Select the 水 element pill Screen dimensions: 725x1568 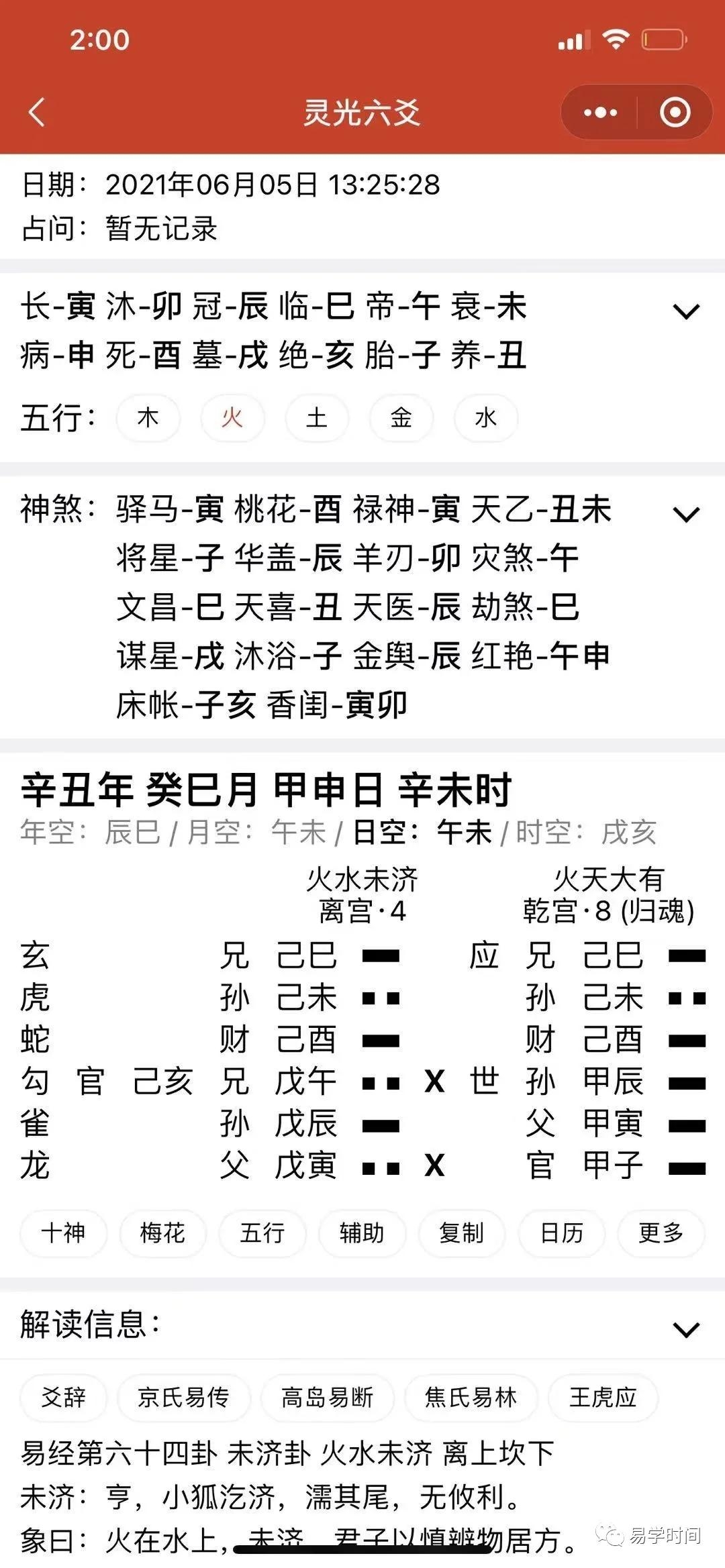486,417
